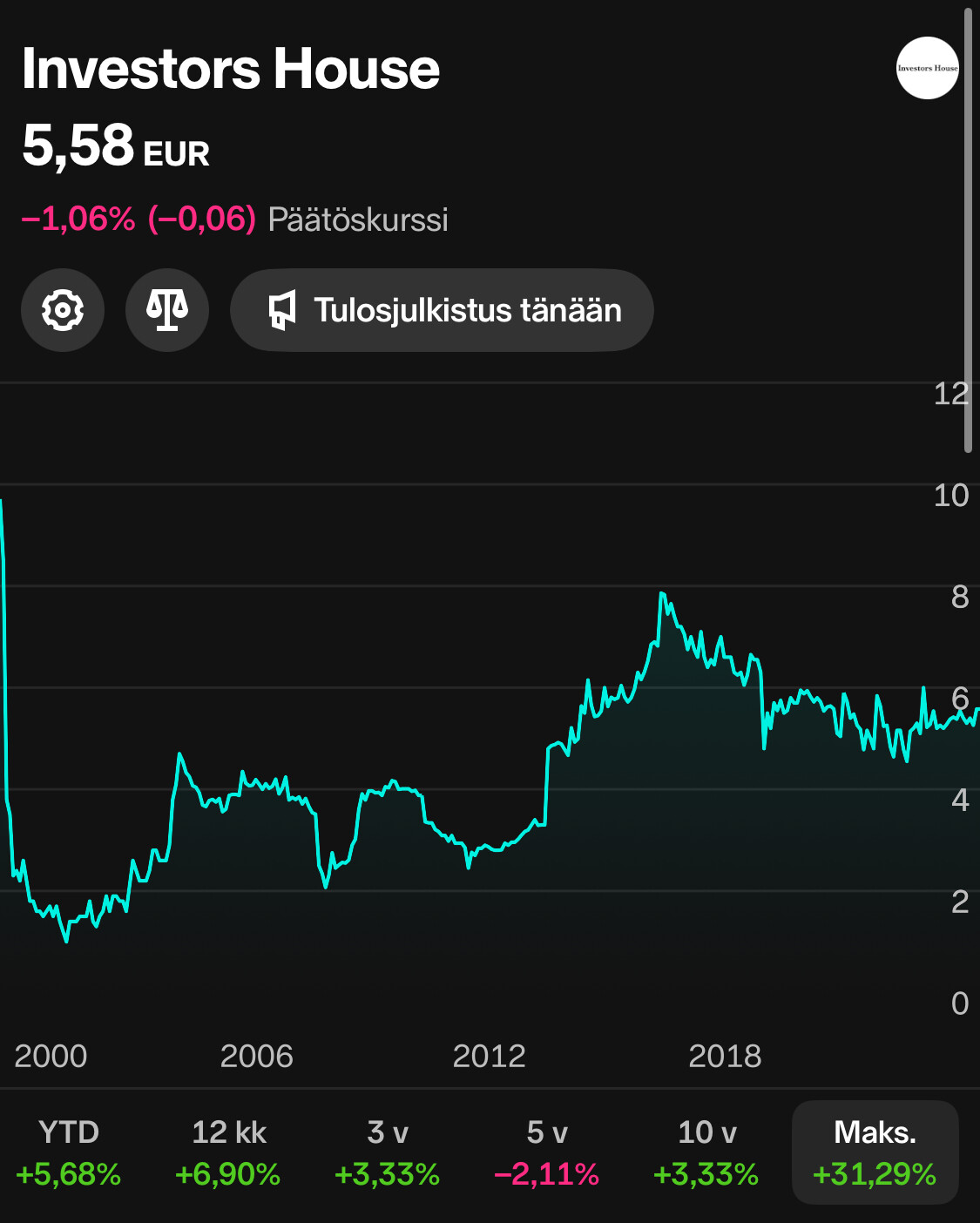View the 10 v chart range
Screen dimensions: 980x1223
click(706, 1152)
